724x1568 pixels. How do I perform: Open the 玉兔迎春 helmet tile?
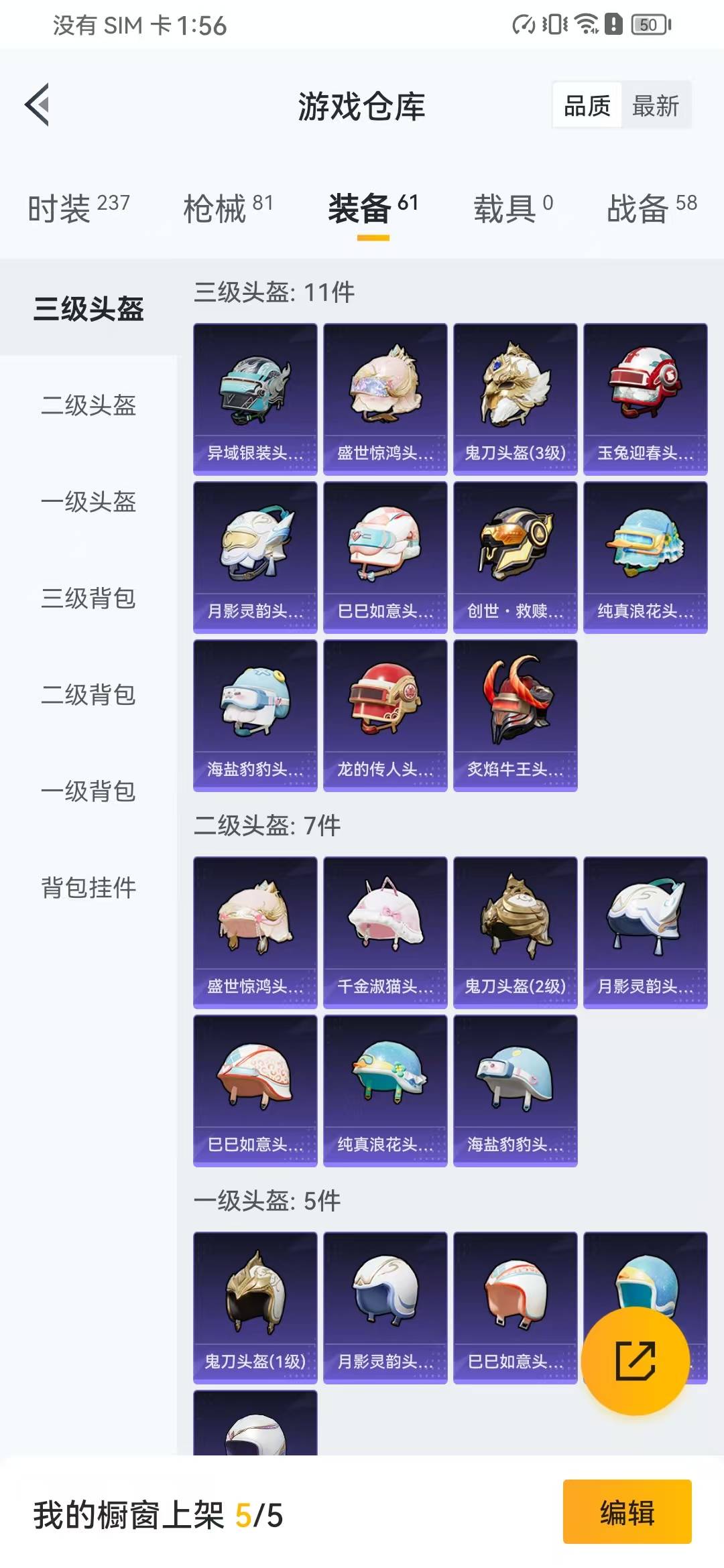point(646,399)
